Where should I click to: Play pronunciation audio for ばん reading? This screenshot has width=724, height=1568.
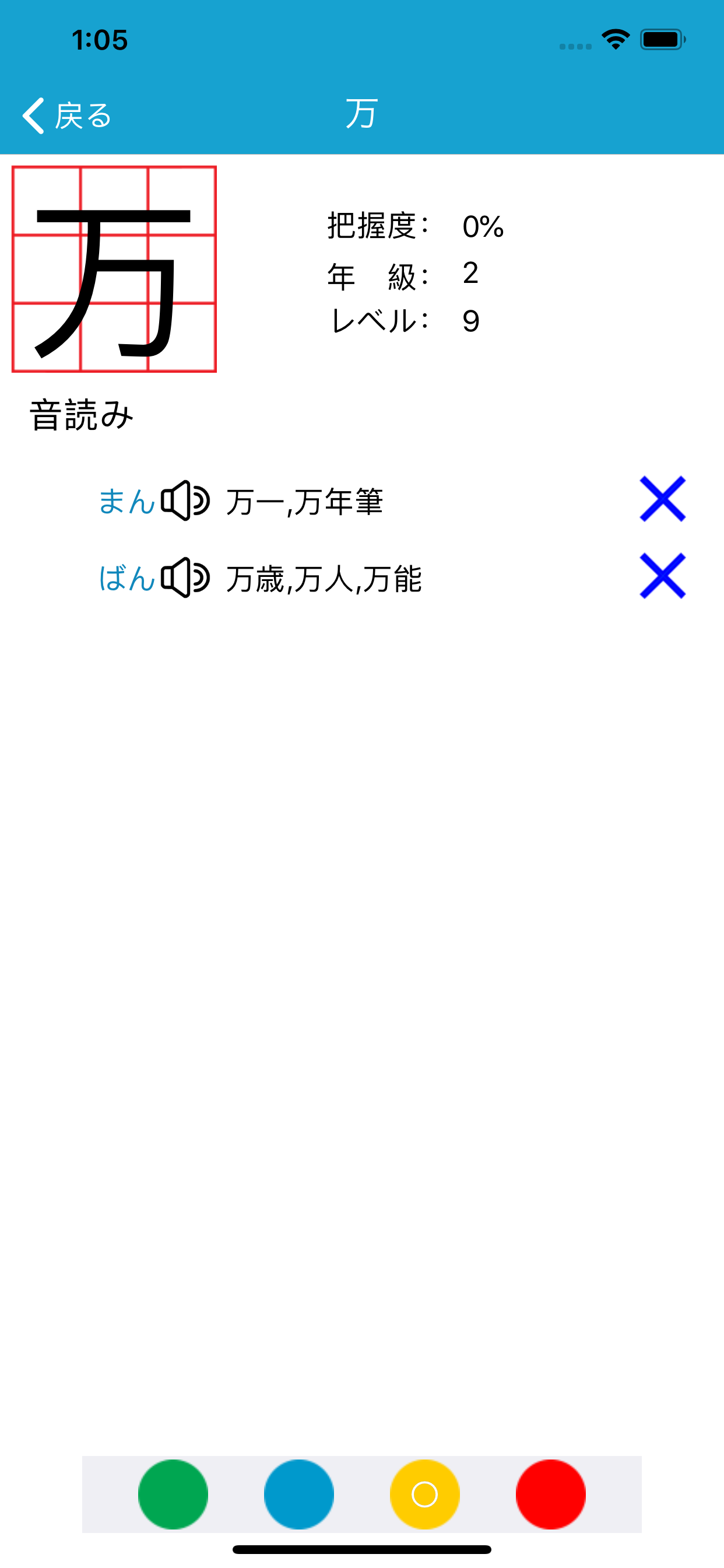[185, 578]
